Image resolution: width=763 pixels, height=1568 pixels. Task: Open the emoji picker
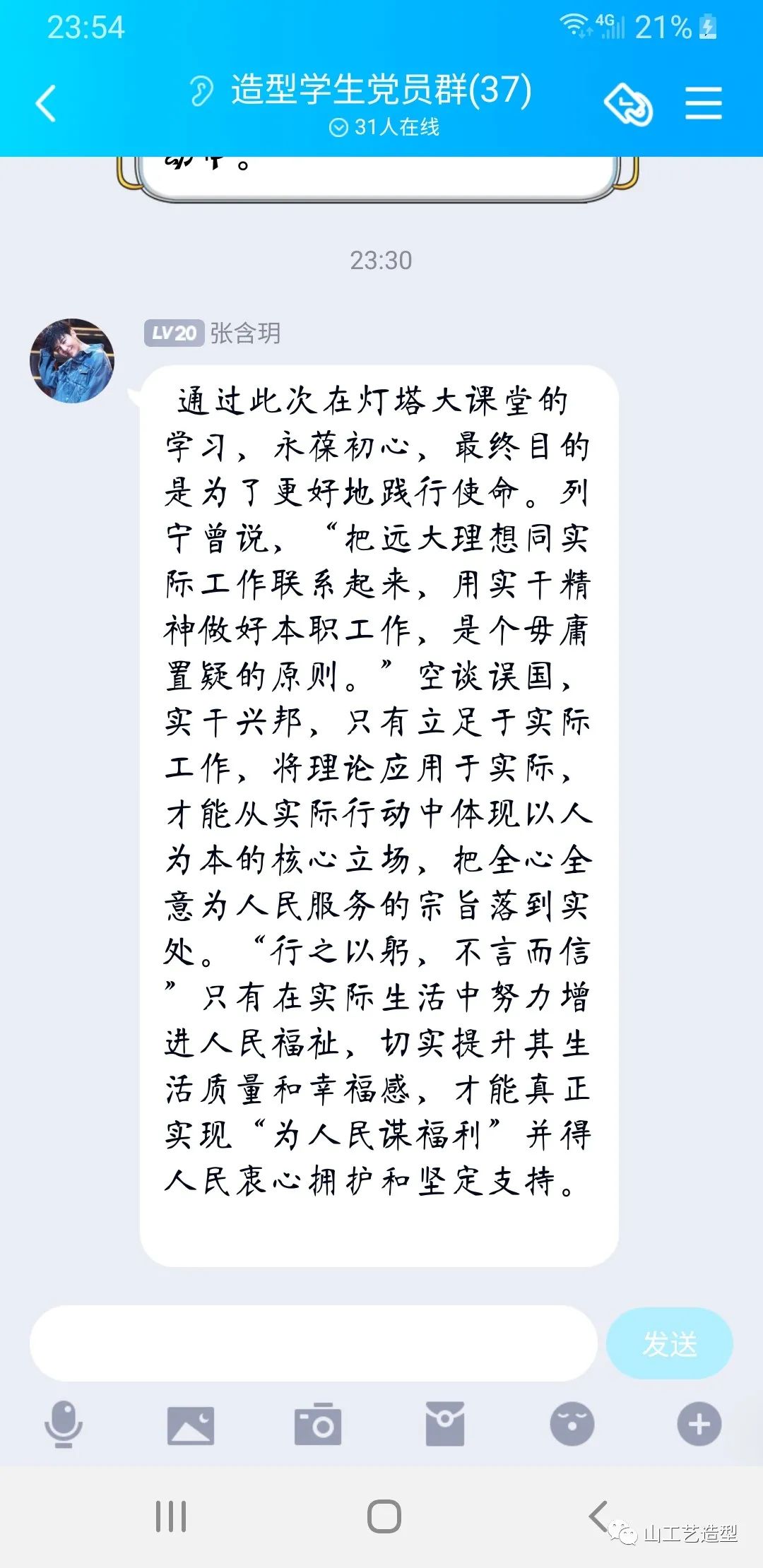[x=572, y=1425]
